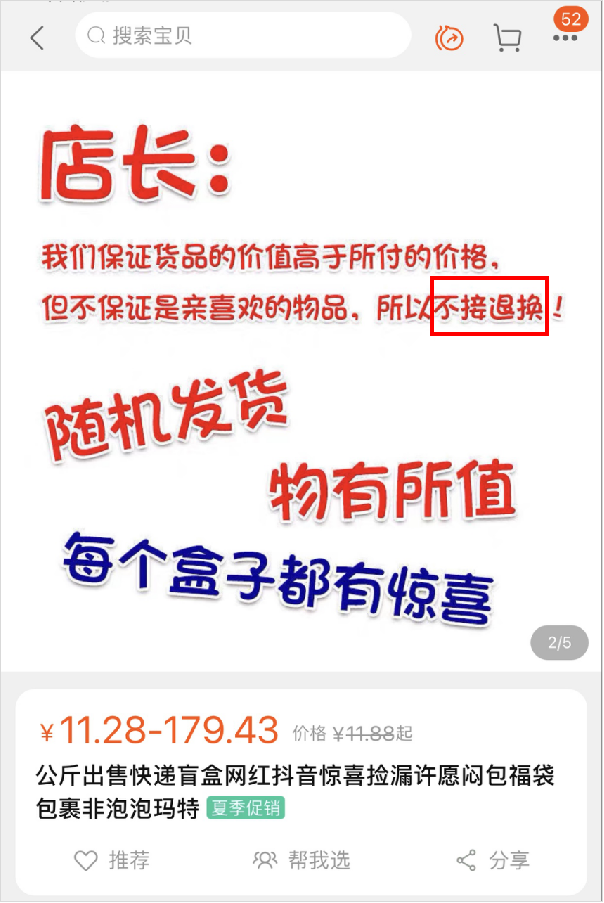The width and height of the screenshot is (604, 903).
Task: Tap the 夏季促销 promotion tag
Action: point(246,807)
